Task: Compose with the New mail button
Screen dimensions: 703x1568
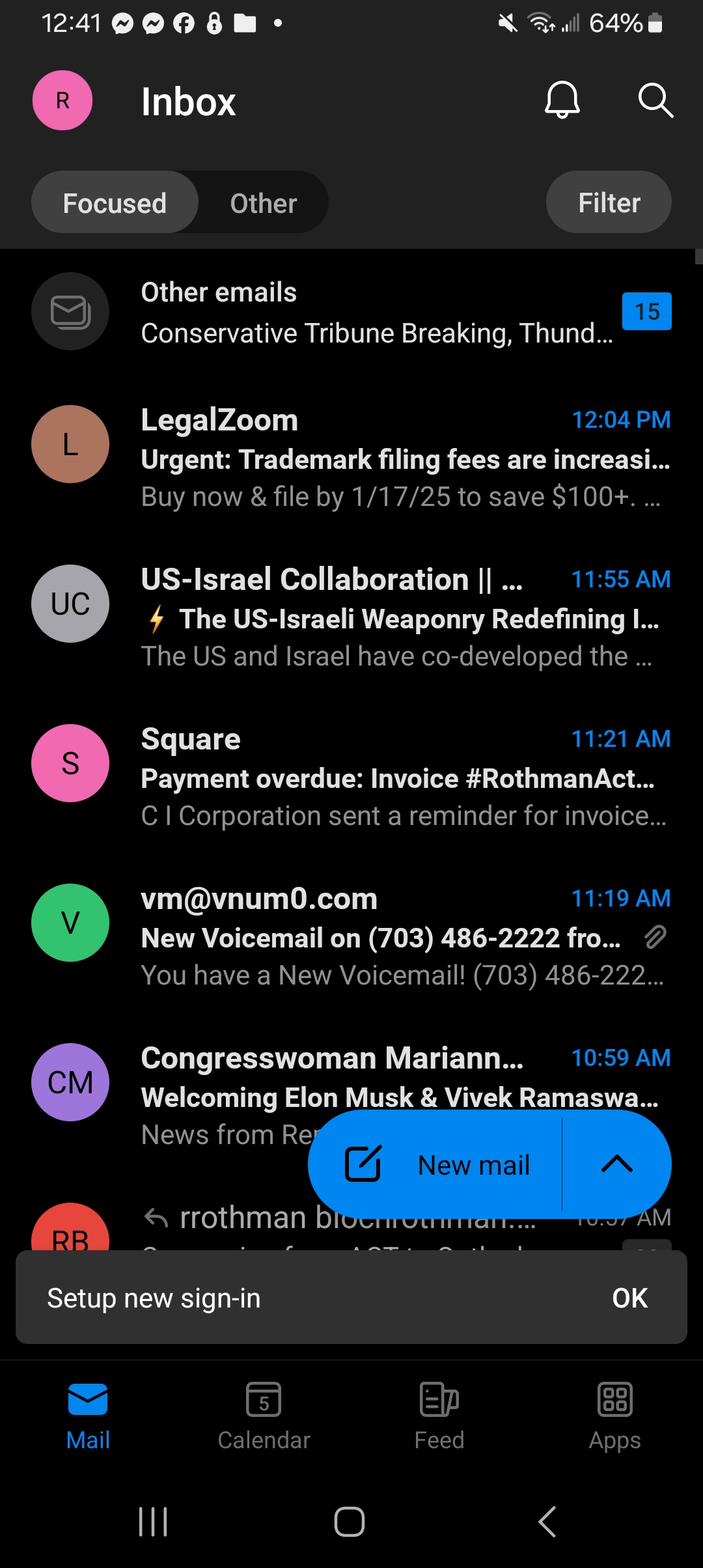Action: point(435,1164)
